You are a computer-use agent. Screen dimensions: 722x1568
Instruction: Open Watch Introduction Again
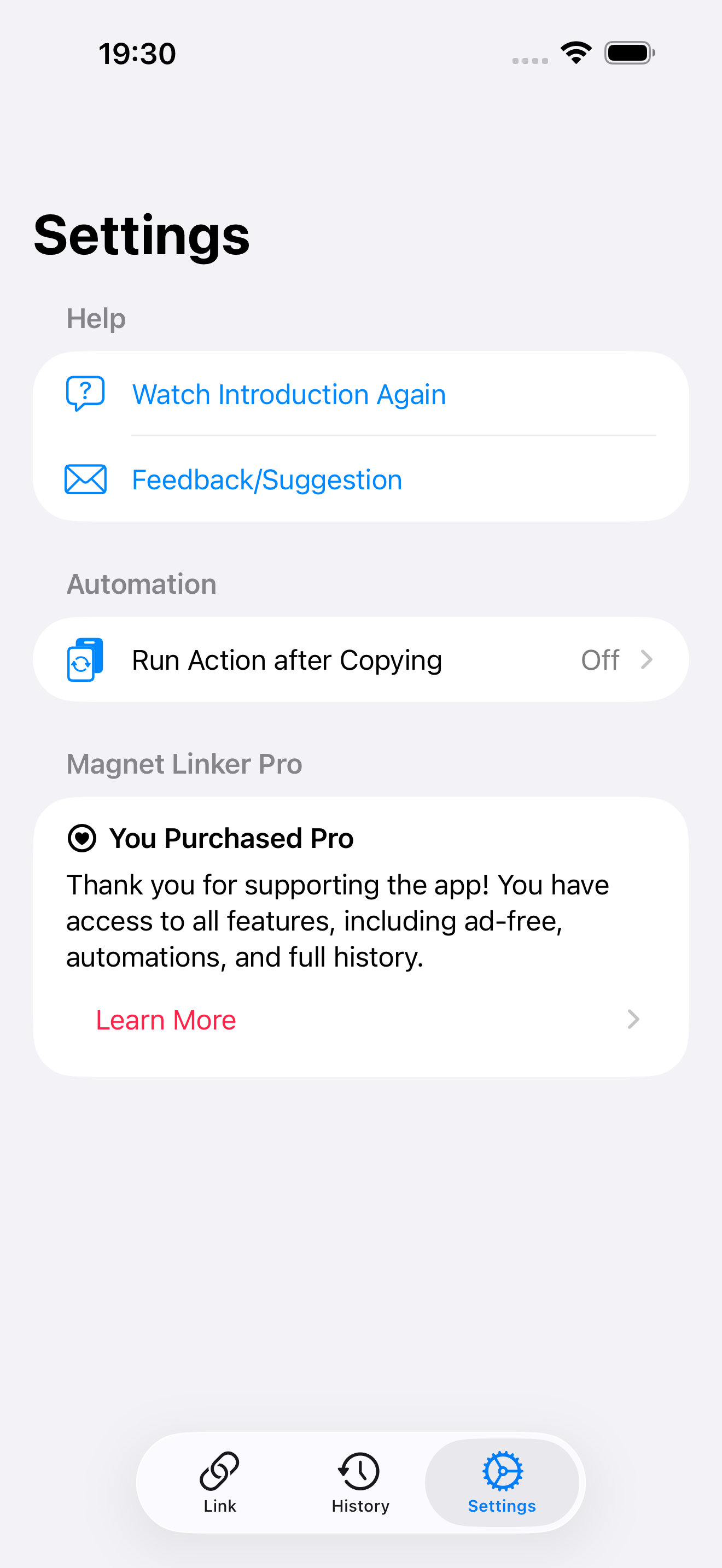[x=289, y=393]
